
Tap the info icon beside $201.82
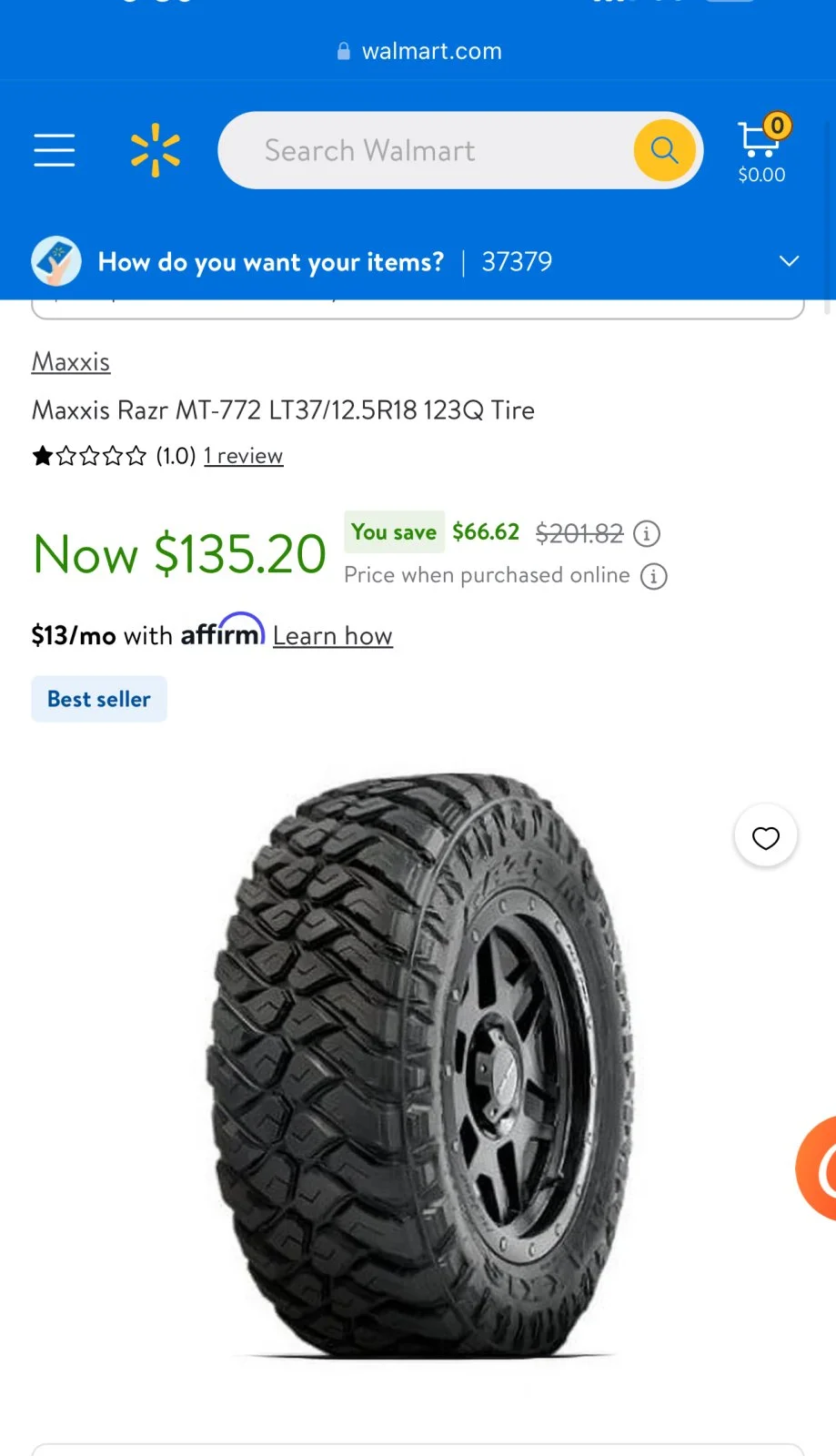[x=647, y=533]
